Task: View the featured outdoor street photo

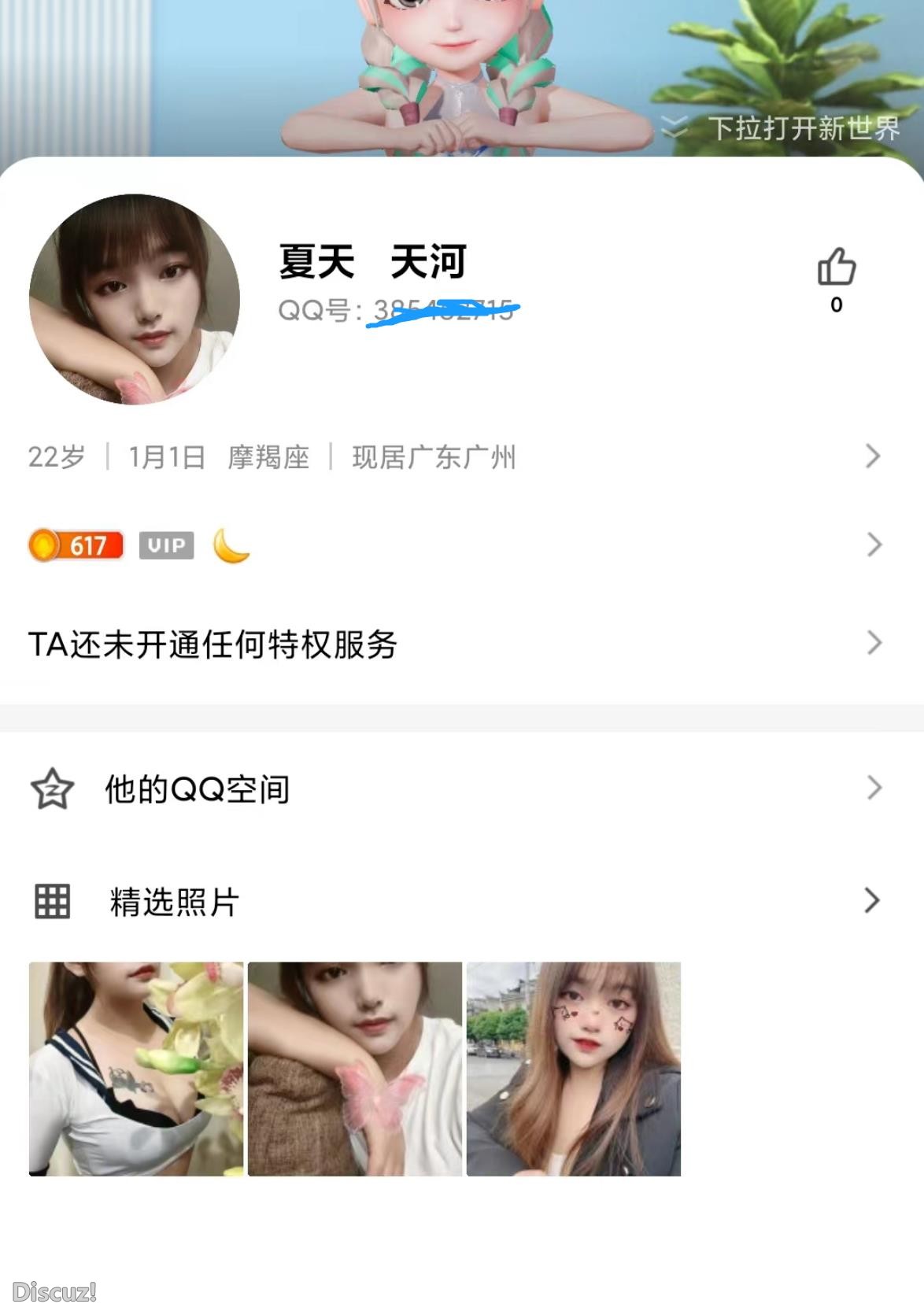Action: tap(574, 1069)
